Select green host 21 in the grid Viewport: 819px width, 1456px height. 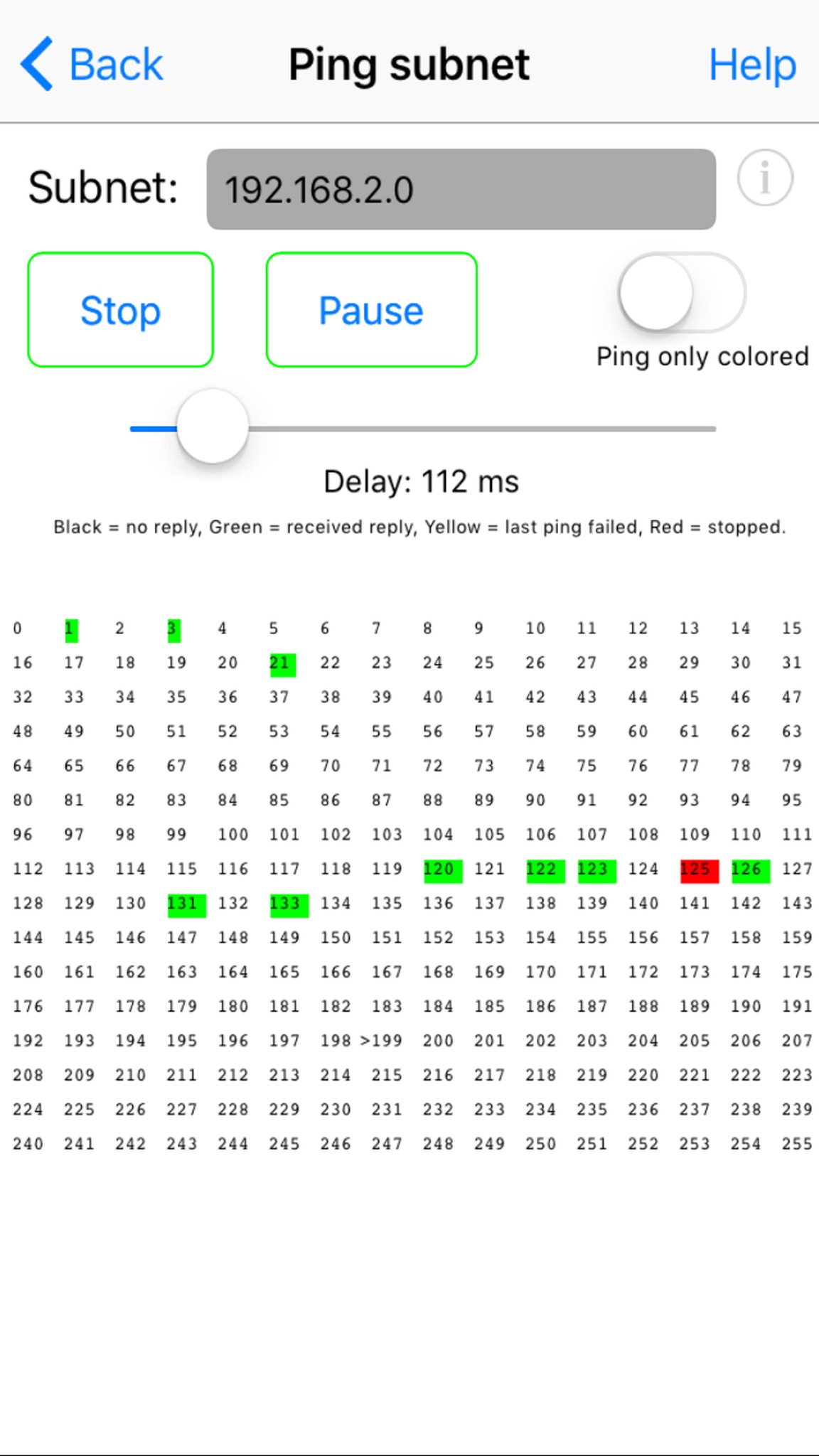tap(282, 664)
